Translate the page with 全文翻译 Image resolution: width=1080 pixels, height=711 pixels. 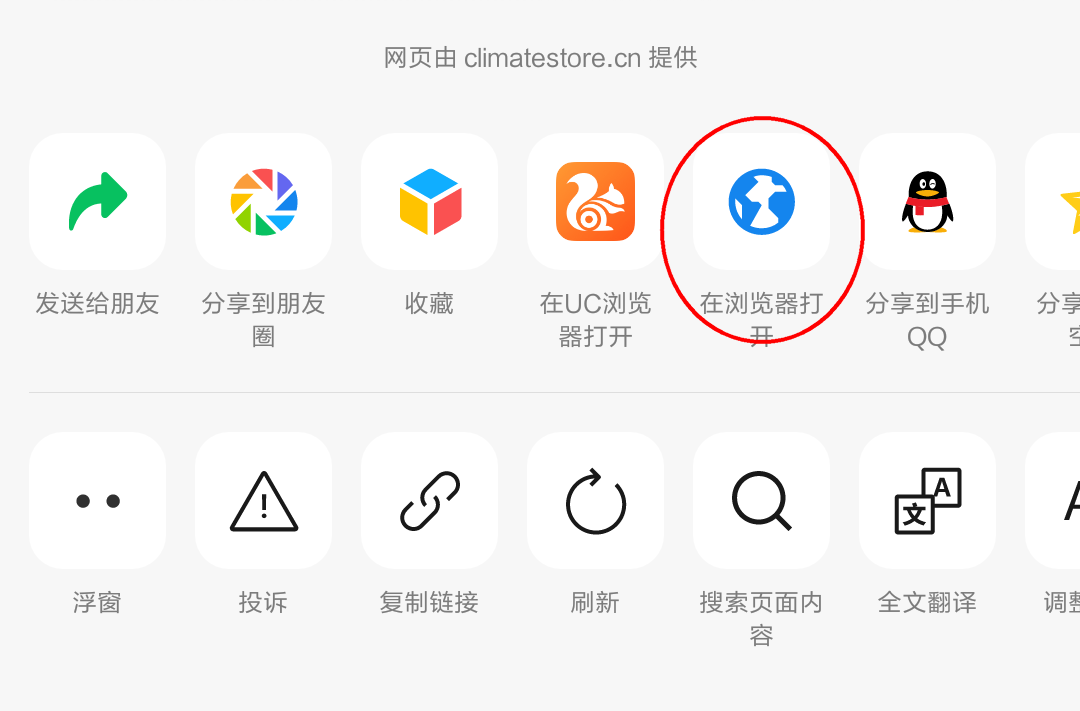927,500
